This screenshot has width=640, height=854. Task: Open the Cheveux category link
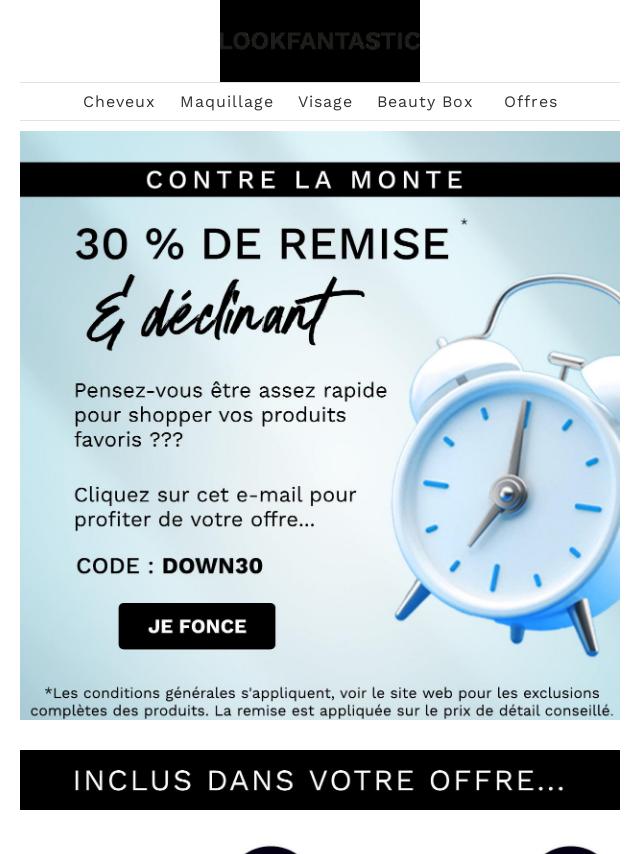click(x=119, y=102)
